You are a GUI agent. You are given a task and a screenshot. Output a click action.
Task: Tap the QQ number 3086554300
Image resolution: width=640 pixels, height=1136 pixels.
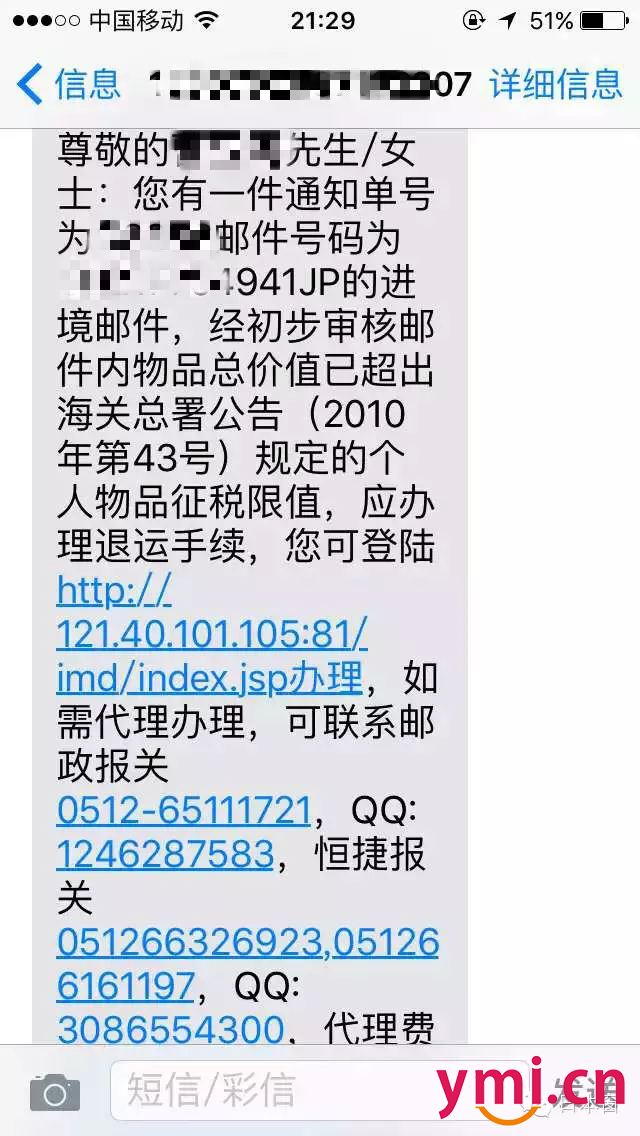(x=170, y=1029)
